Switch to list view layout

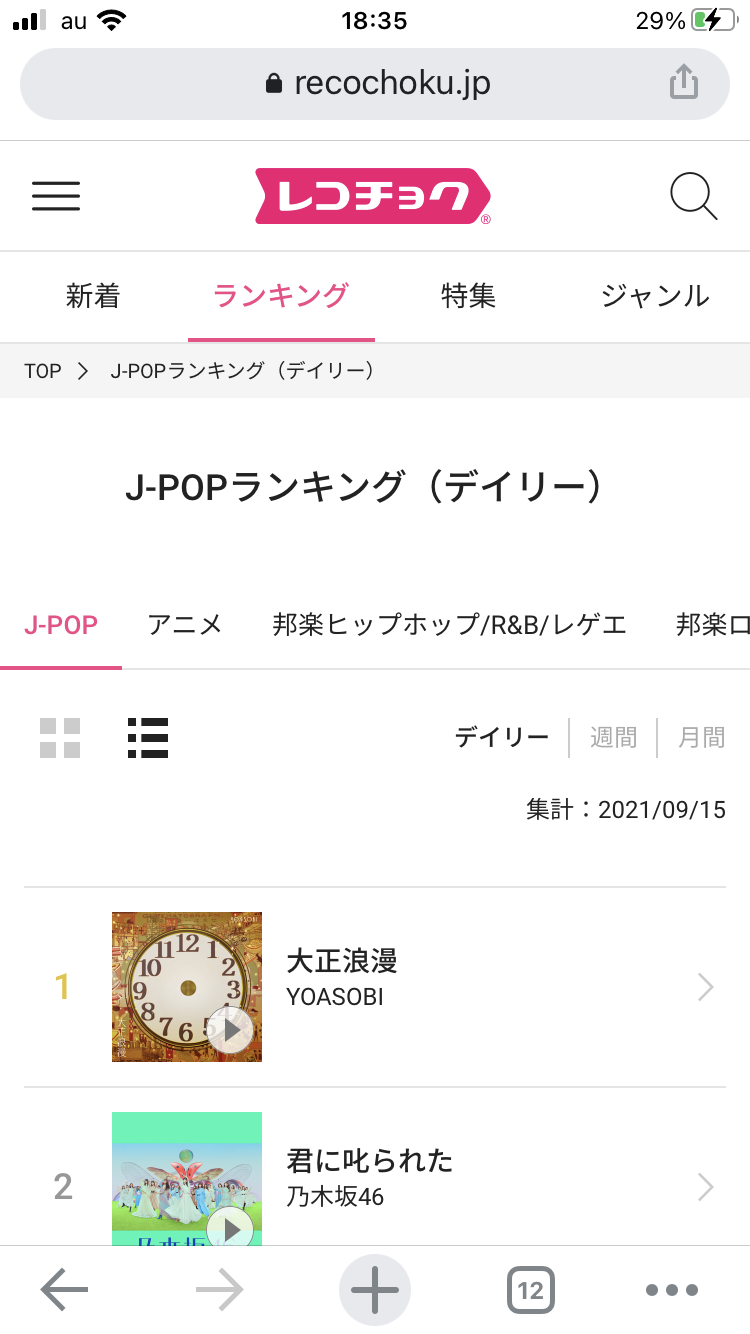[x=148, y=738]
